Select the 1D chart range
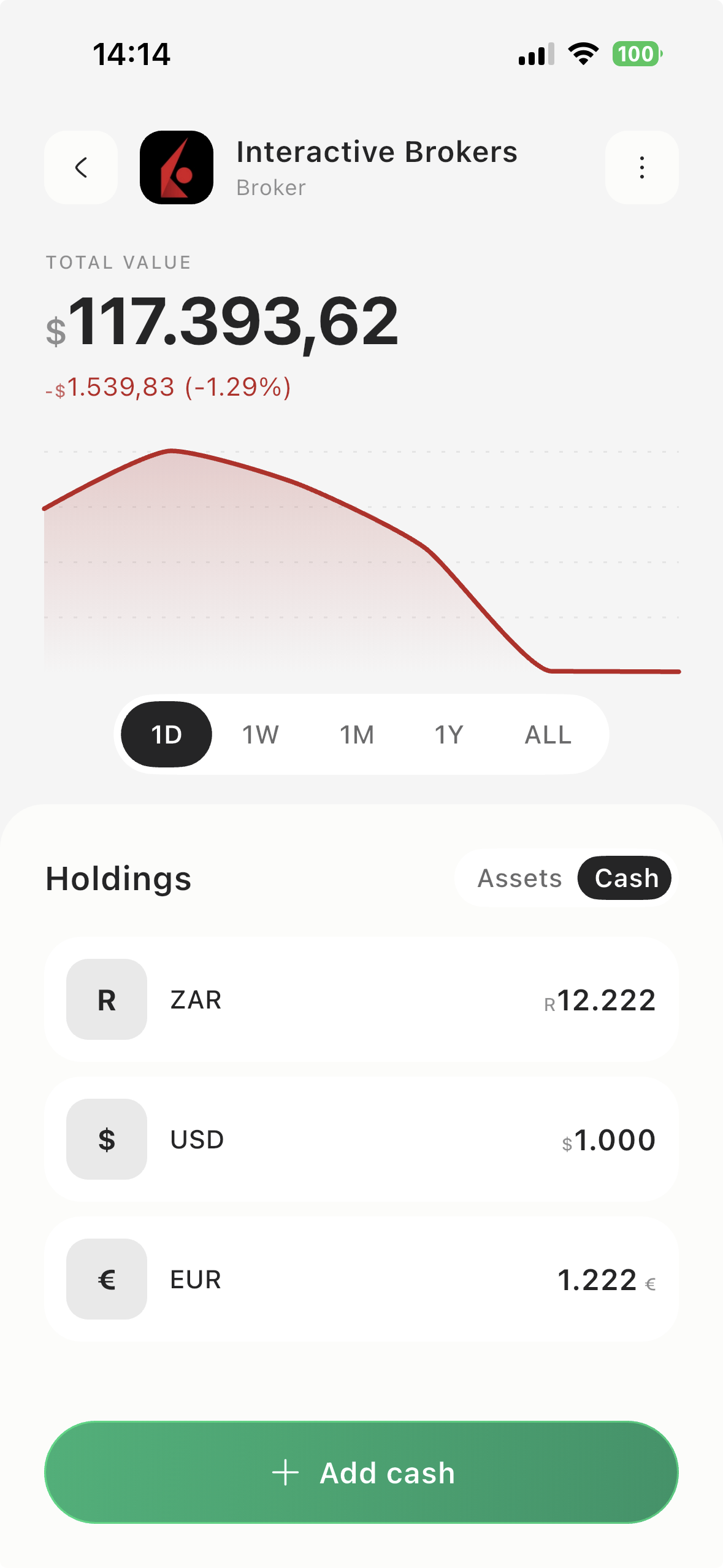Screen dimensions: 723x1568 [x=166, y=734]
